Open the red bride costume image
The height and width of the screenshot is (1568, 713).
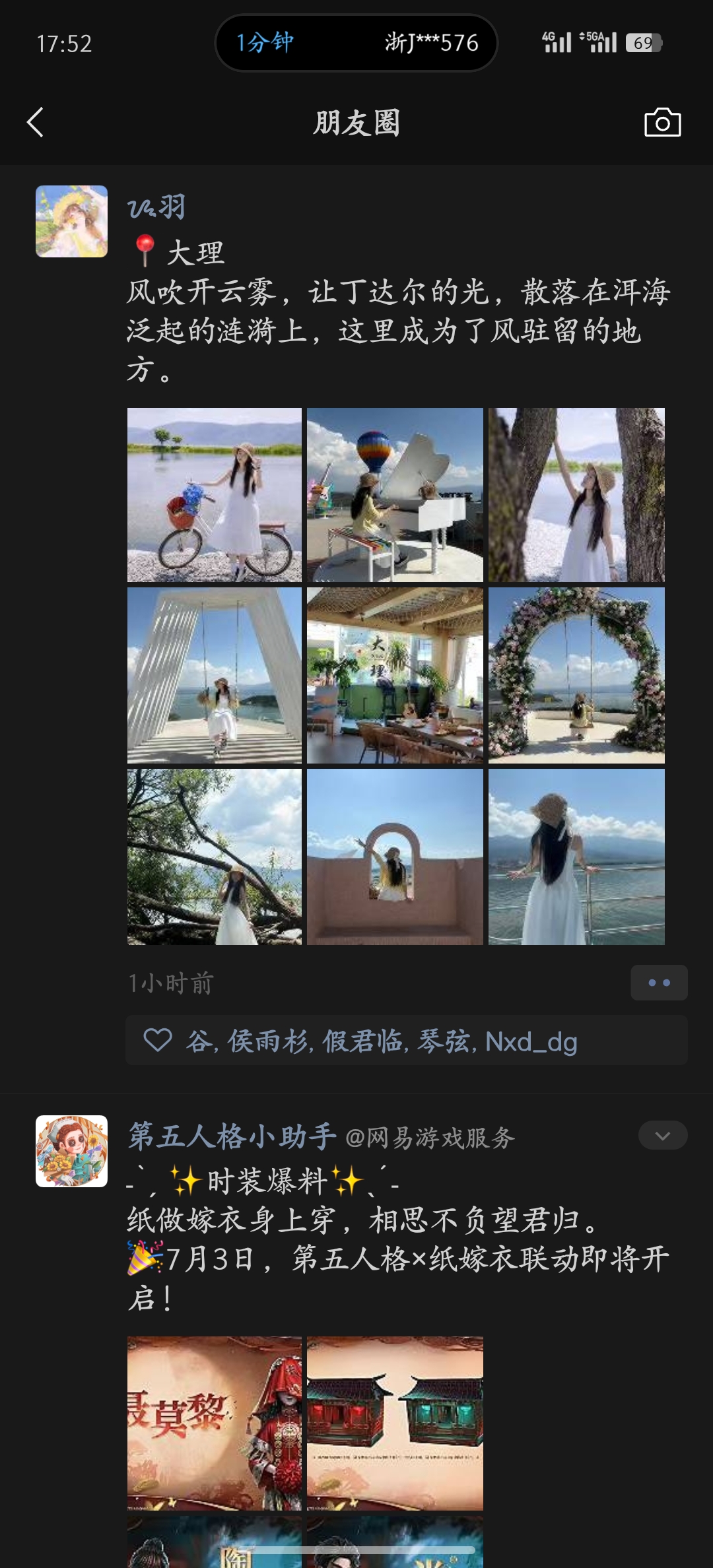pos(215,1423)
